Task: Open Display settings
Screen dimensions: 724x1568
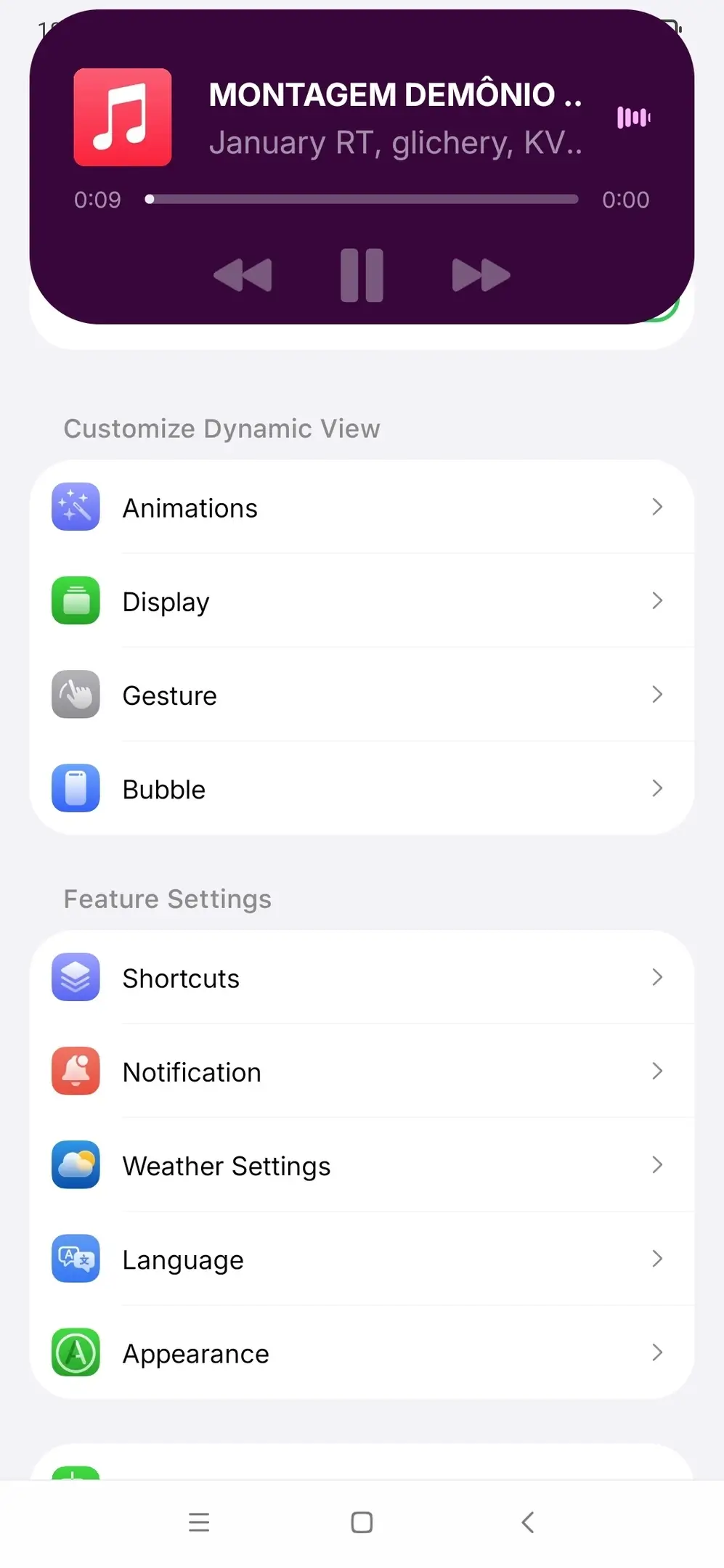Action: click(362, 601)
